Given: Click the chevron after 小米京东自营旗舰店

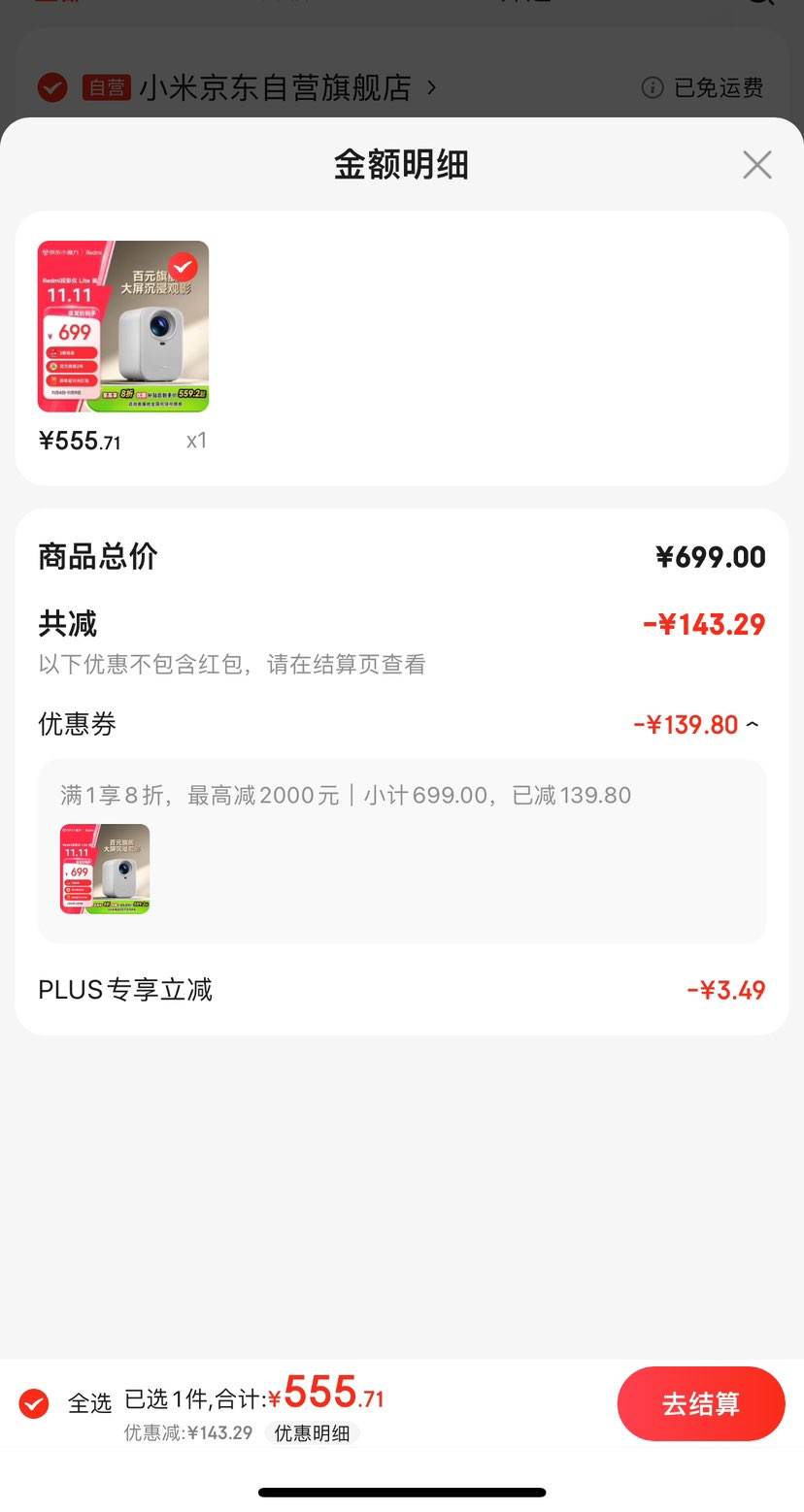Looking at the screenshot, I should tap(432, 88).
